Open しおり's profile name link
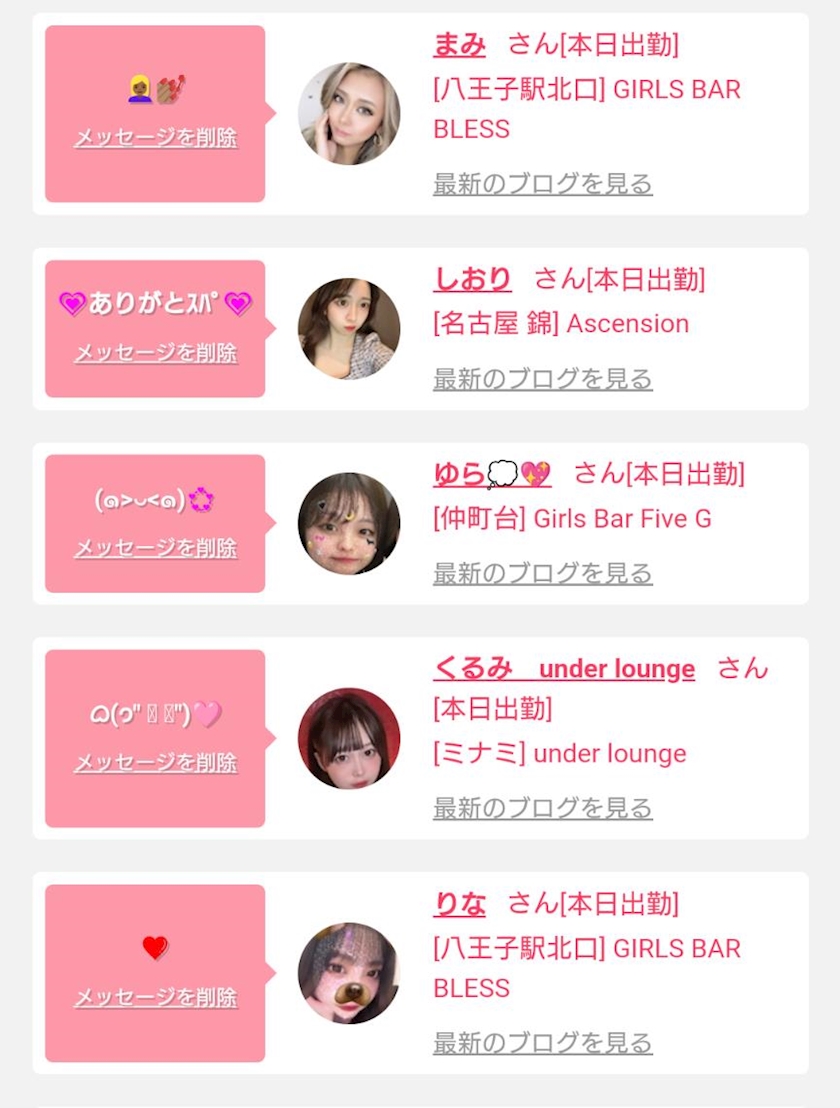 coord(473,280)
